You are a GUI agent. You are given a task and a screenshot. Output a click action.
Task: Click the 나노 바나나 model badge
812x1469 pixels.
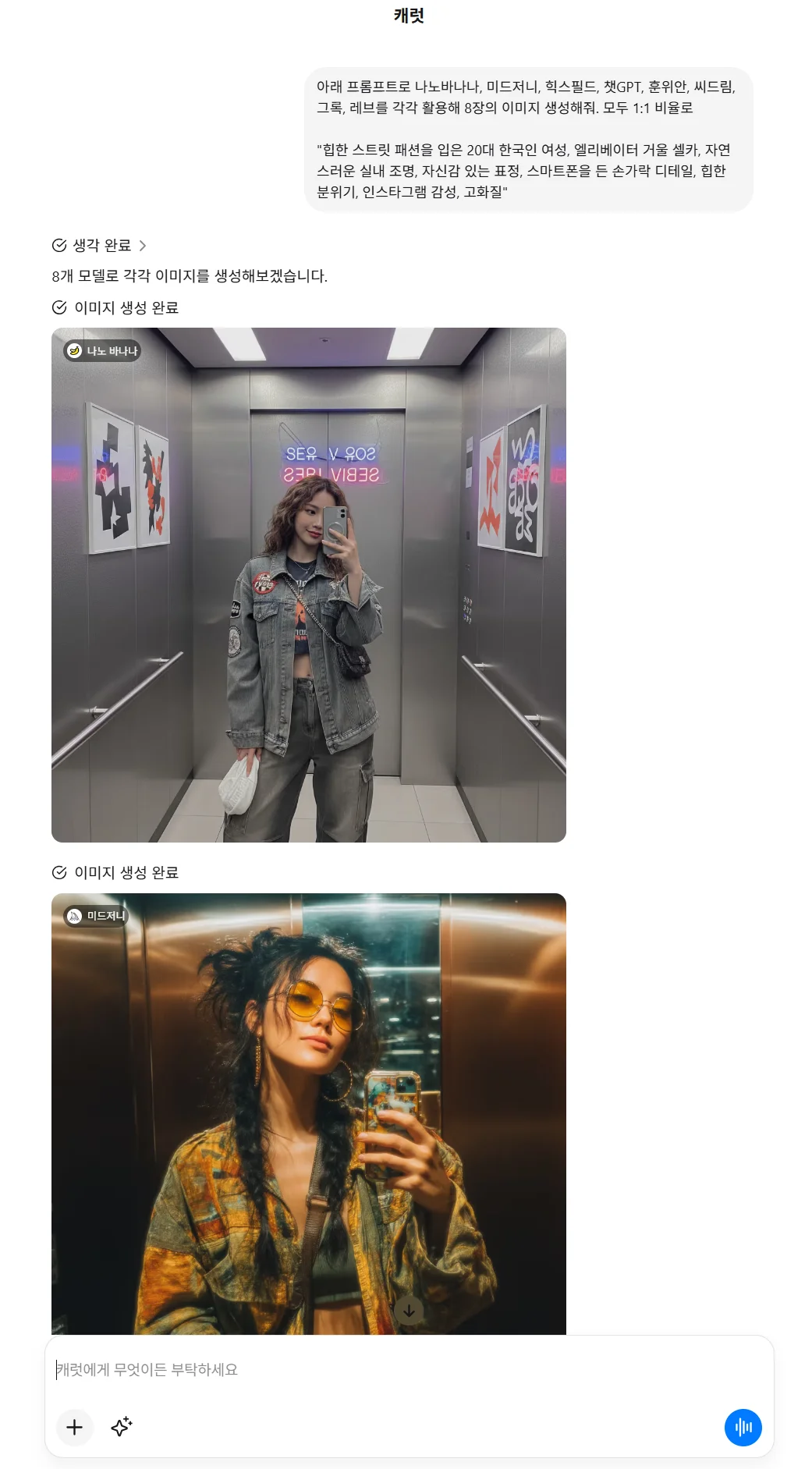pos(104,352)
